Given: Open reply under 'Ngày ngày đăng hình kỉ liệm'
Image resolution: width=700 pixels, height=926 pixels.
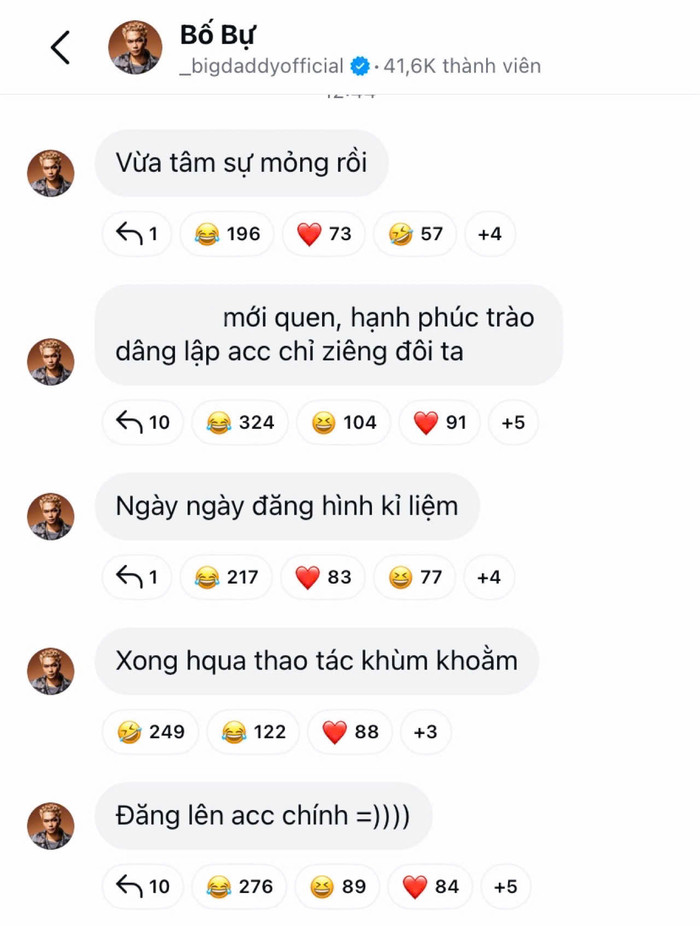Looking at the screenshot, I should [x=137, y=577].
